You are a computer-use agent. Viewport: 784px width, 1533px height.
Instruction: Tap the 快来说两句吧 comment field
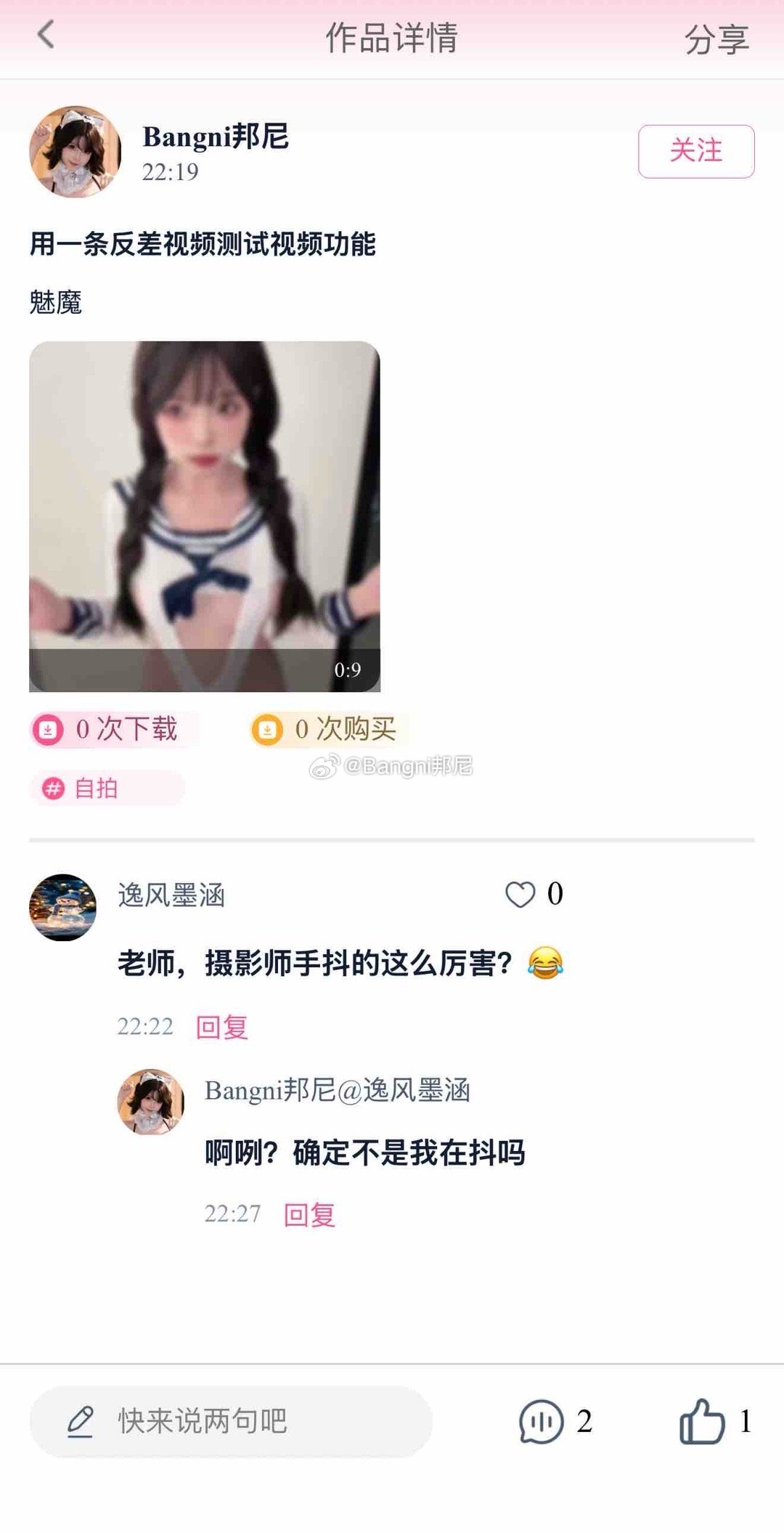230,1421
